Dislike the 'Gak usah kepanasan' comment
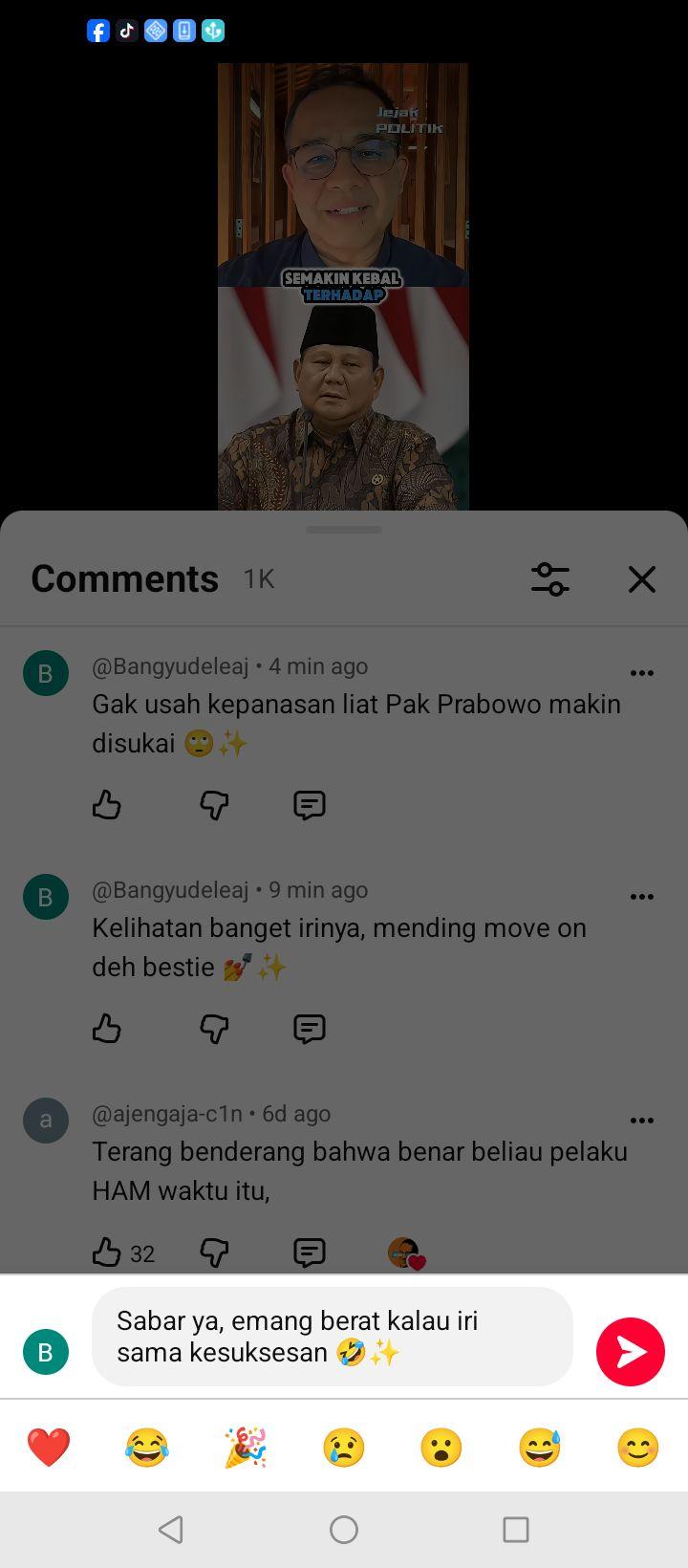The image size is (688, 1568). [214, 805]
